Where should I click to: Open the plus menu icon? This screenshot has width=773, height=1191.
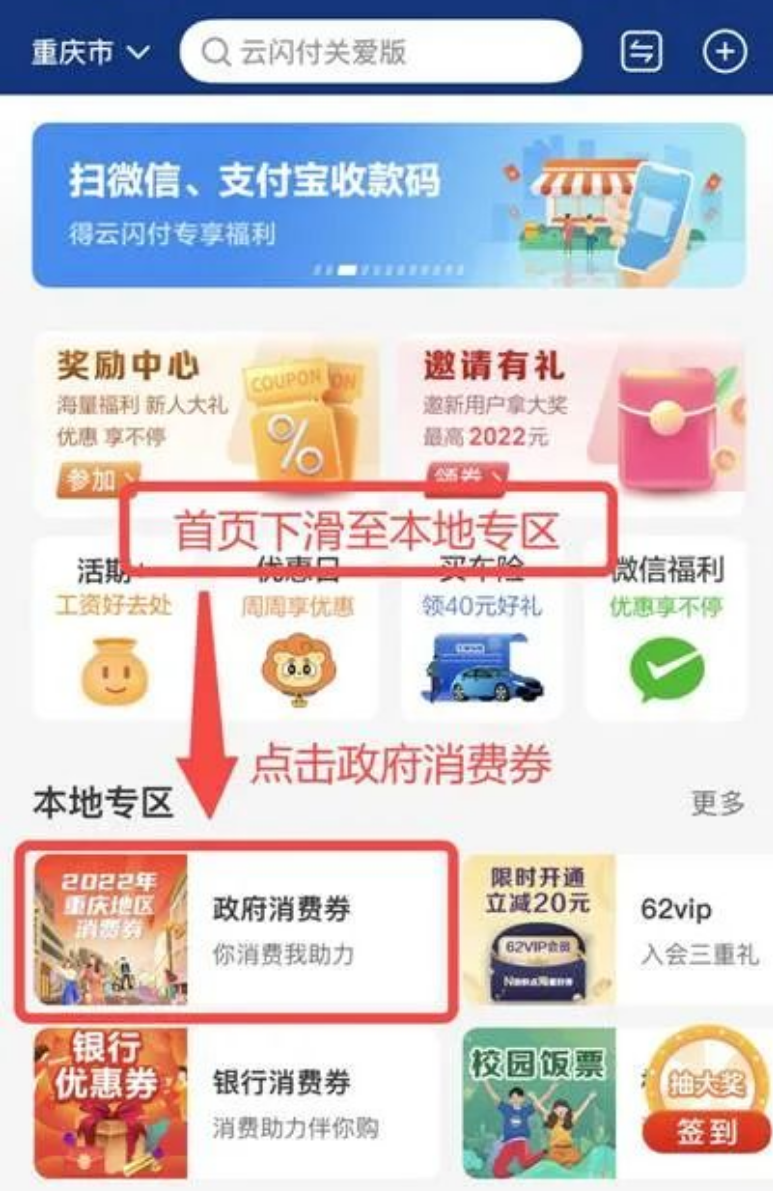point(725,52)
